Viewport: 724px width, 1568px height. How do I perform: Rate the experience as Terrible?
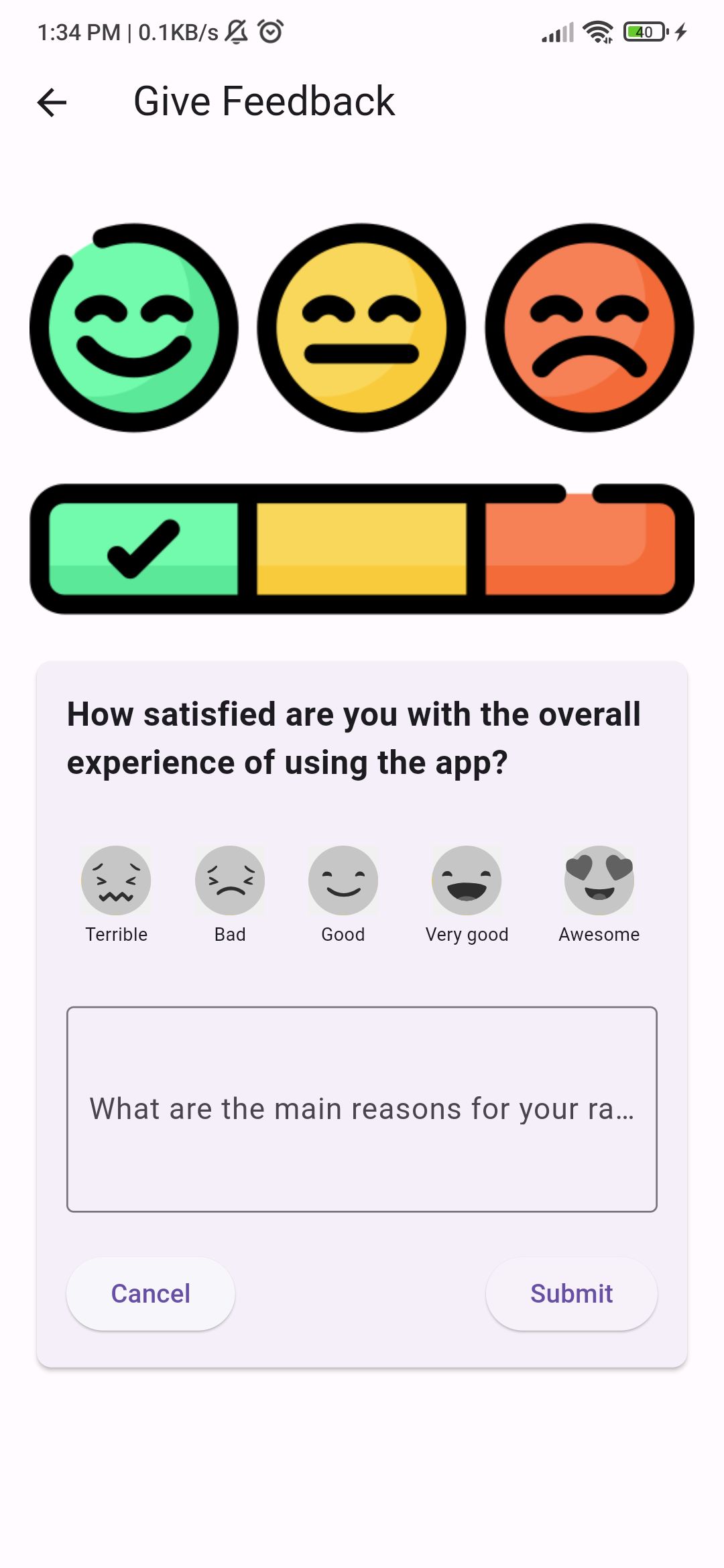[x=116, y=880]
